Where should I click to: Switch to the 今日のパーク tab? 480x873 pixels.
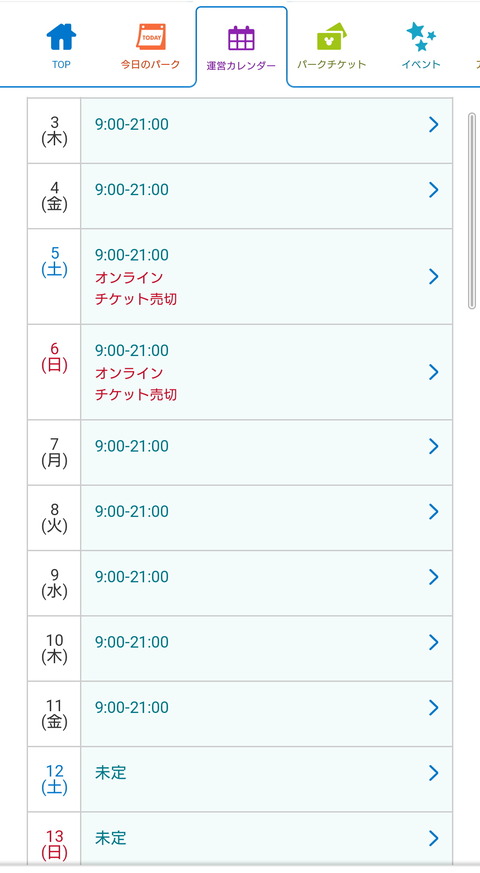(150, 47)
